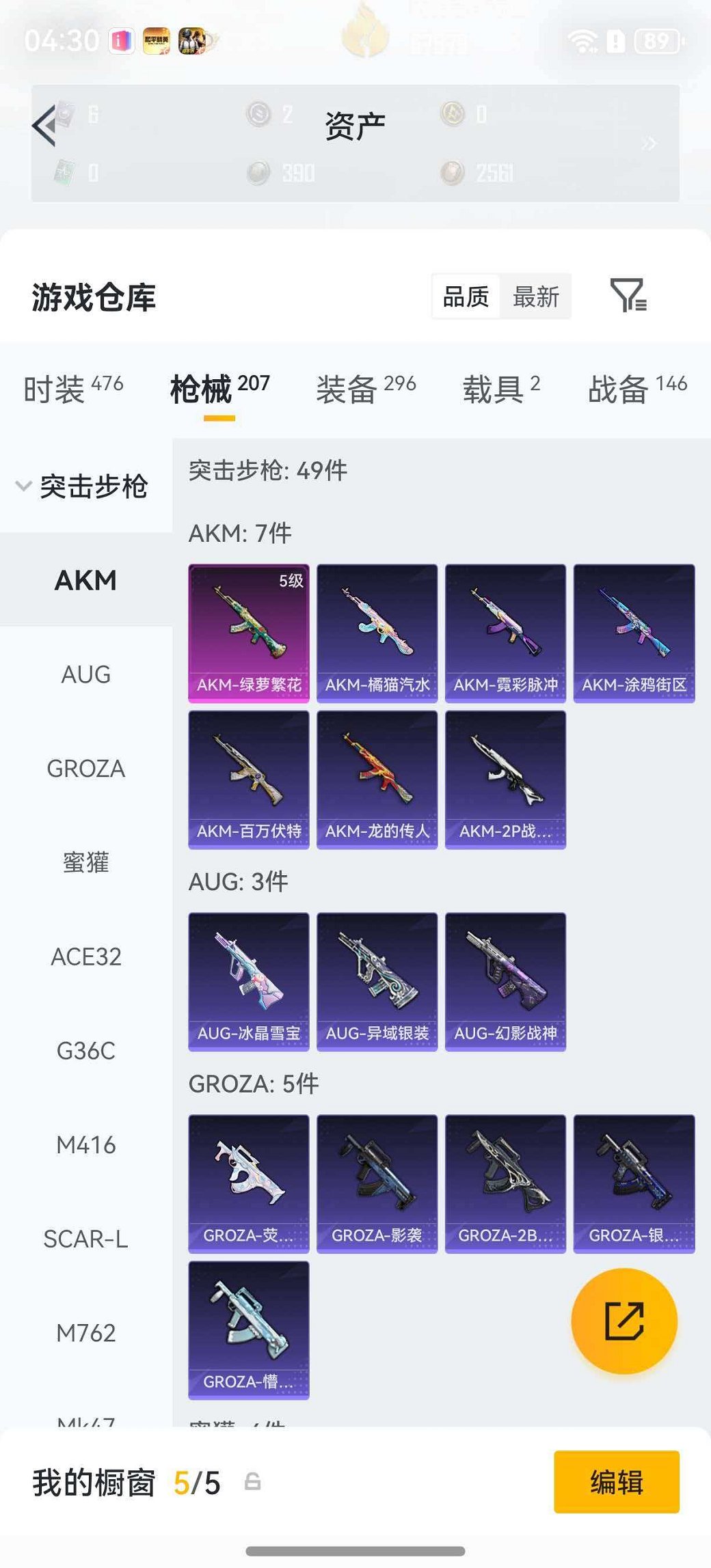Switch sorting back to 品质
Image resolution: width=711 pixels, height=1568 pixels.
point(466,295)
